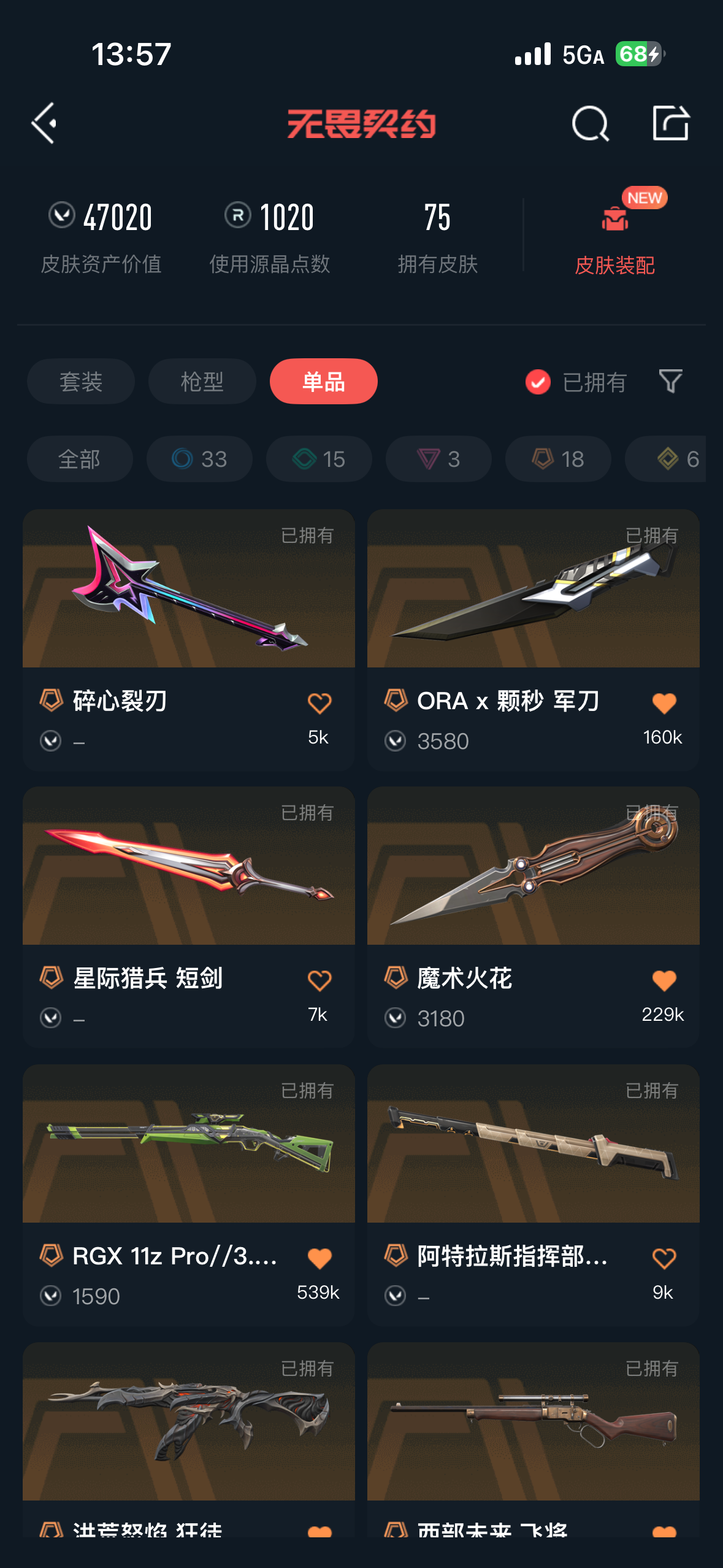Like the 阿特拉斯指挥部 skin
Viewport: 723px width, 1568px height.
[x=664, y=1258]
